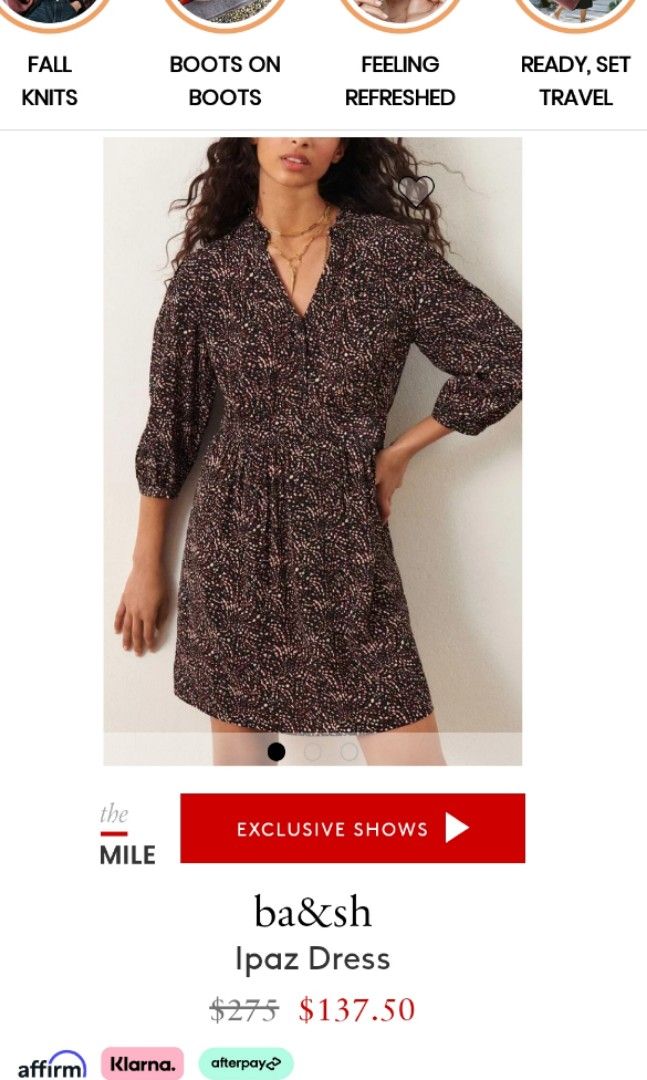
Task: Open the Ipaz Dress product image
Action: [x=312, y=450]
